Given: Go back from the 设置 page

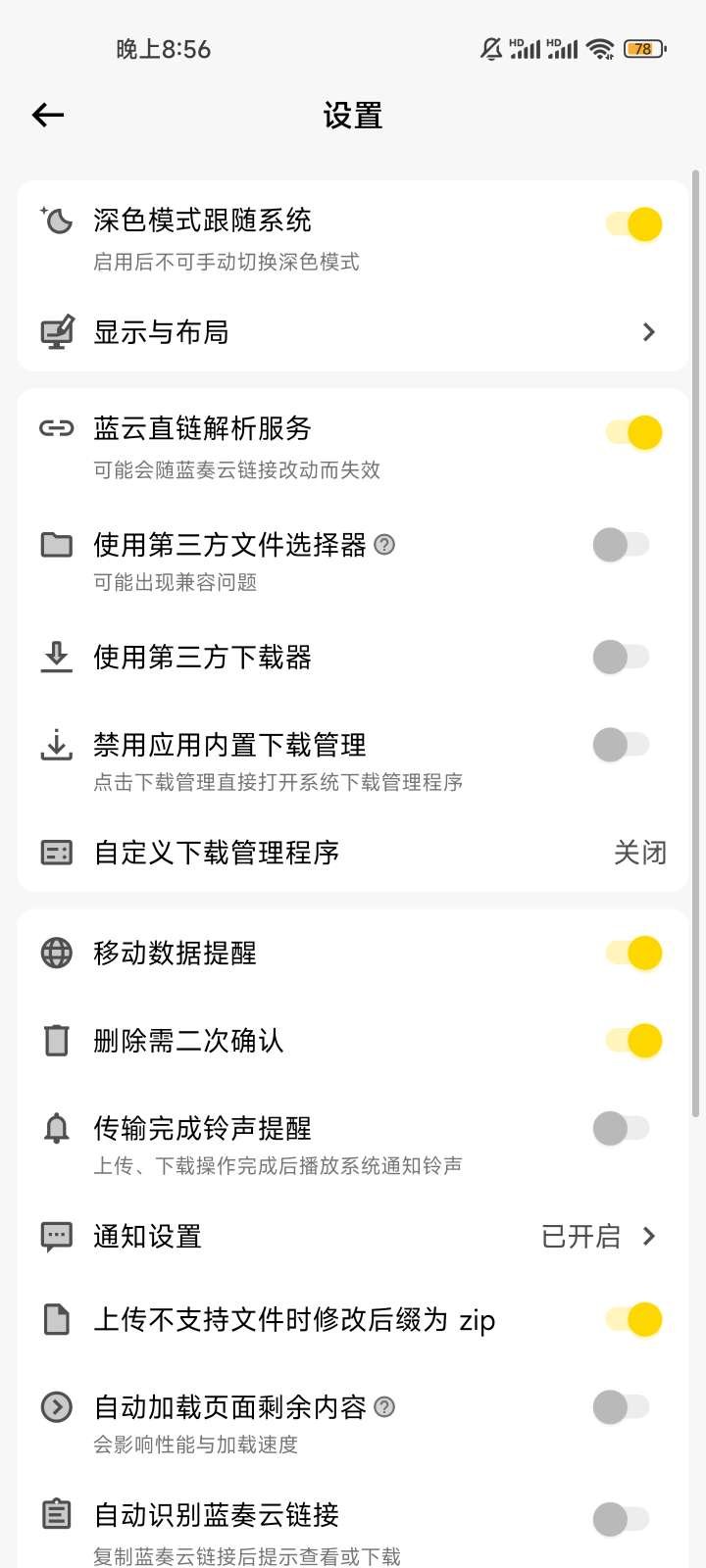Looking at the screenshot, I should [48, 116].
